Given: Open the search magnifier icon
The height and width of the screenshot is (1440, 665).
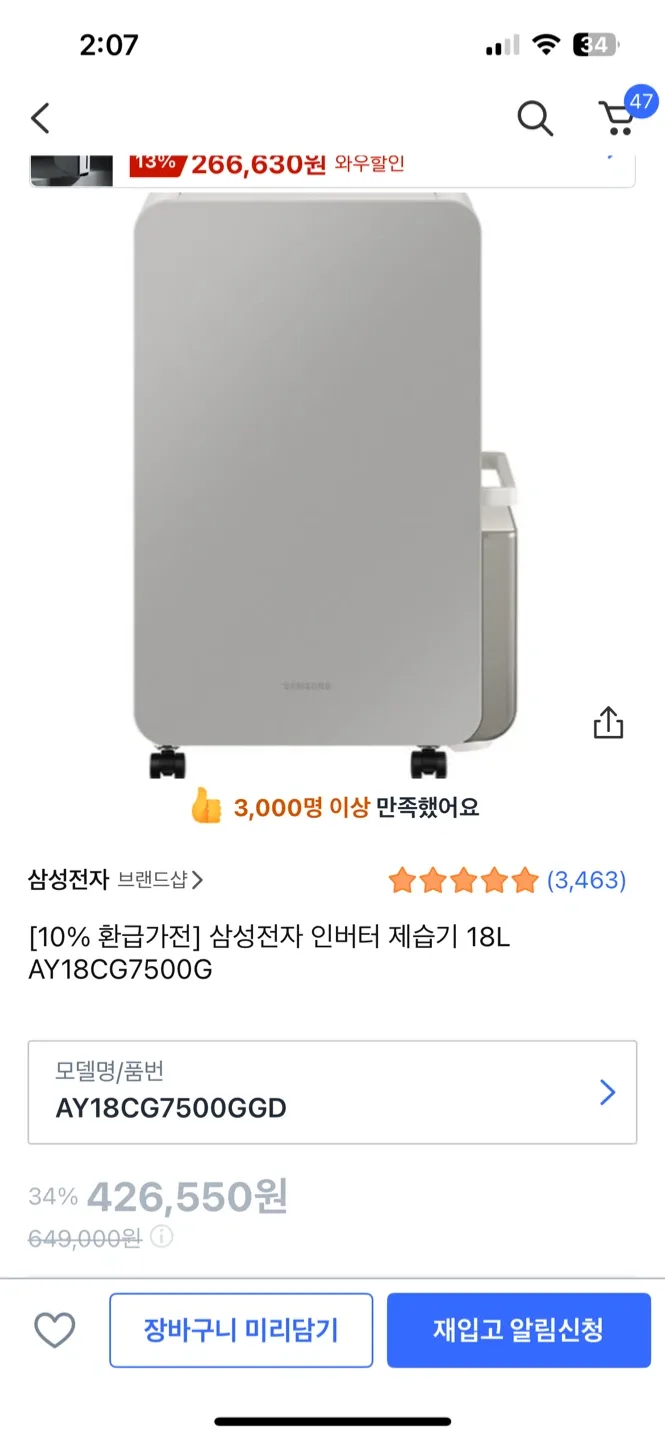Looking at the screenshot, I should (535, 118).
